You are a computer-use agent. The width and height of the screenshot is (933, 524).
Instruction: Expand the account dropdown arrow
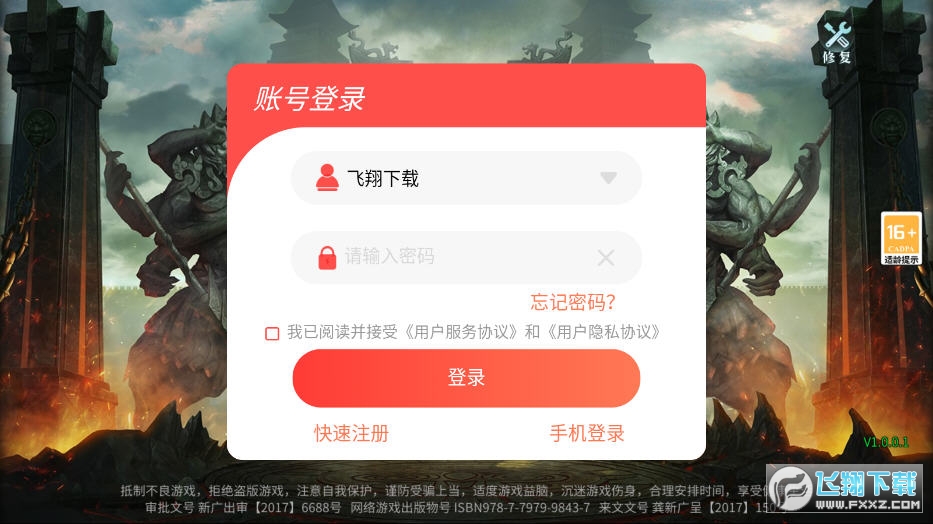[x=608, y=178]
